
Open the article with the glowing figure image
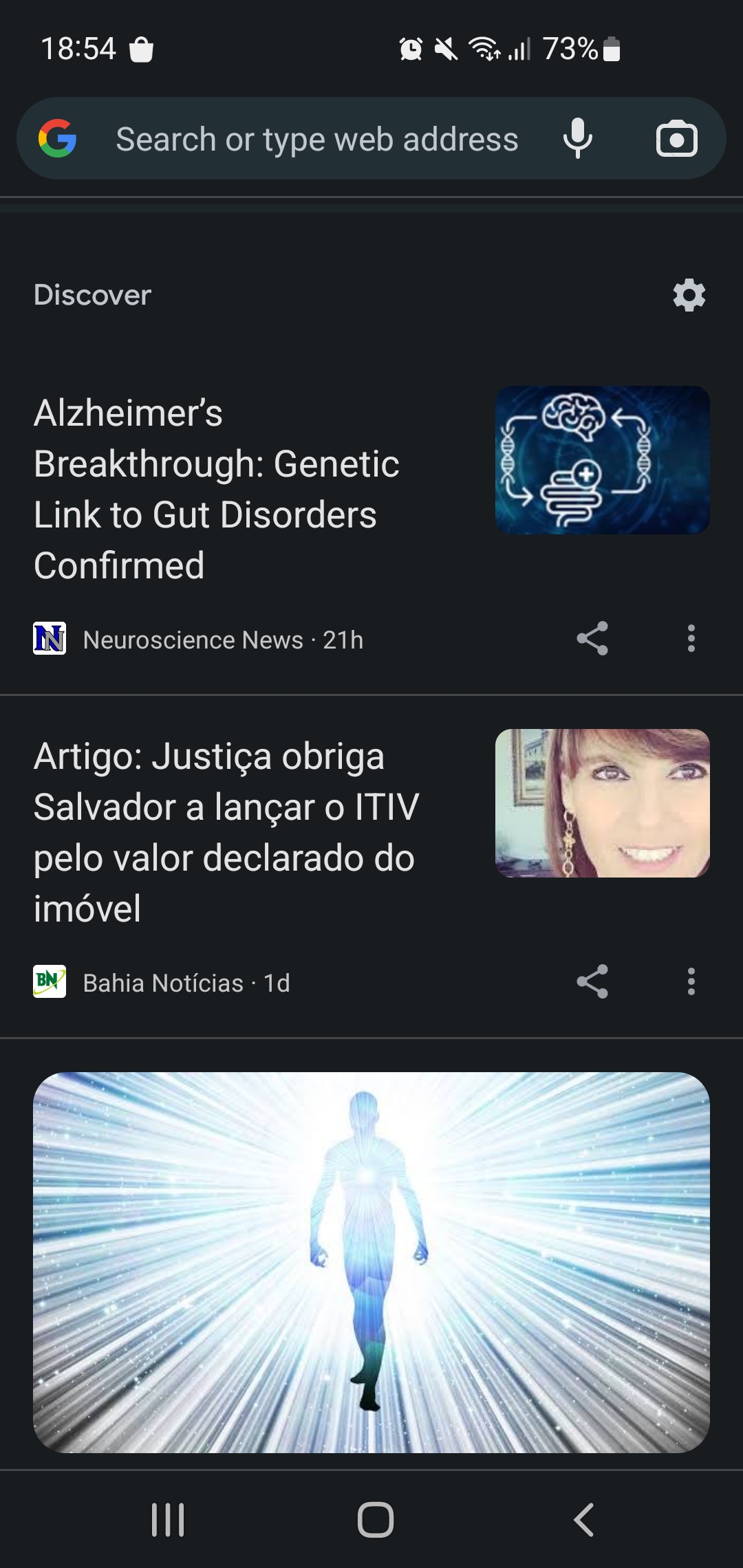click(371, 1261)
